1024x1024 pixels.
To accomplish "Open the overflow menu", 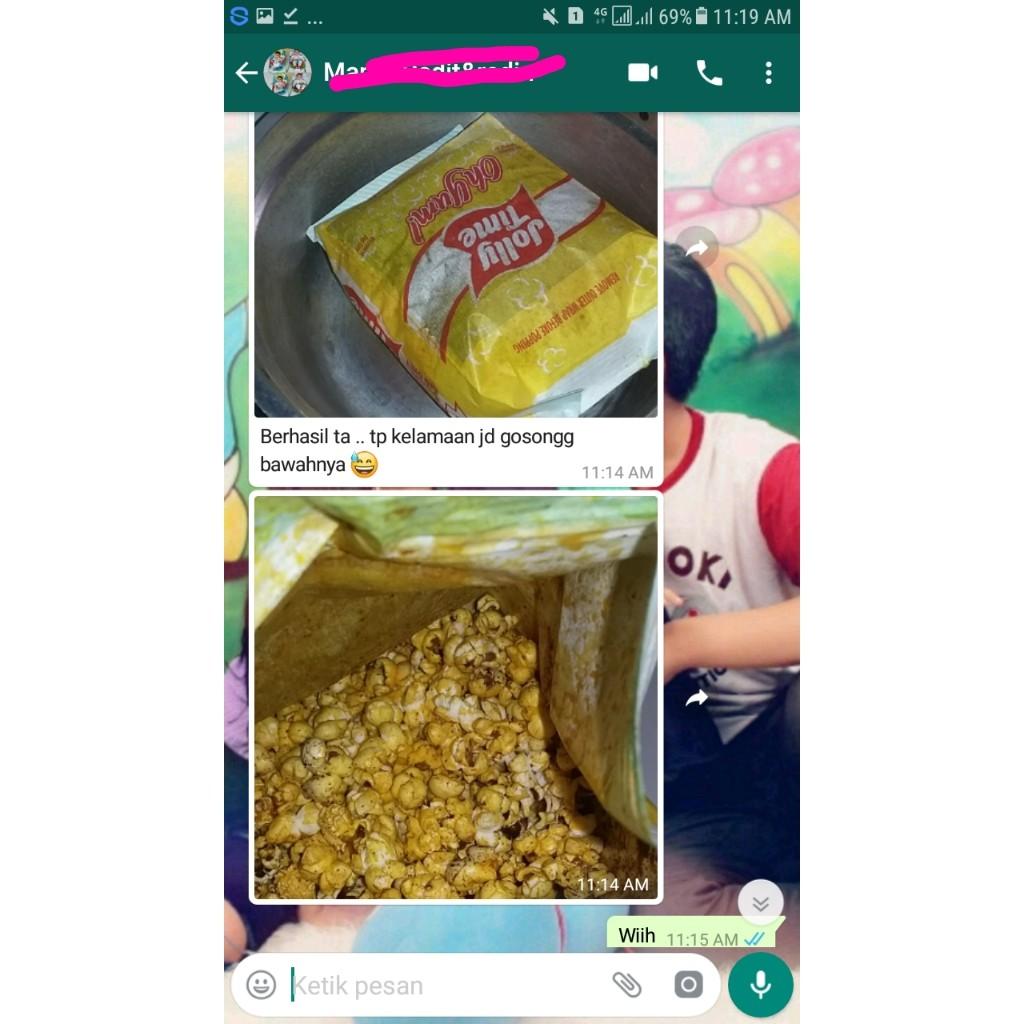I will click(768, 73).
